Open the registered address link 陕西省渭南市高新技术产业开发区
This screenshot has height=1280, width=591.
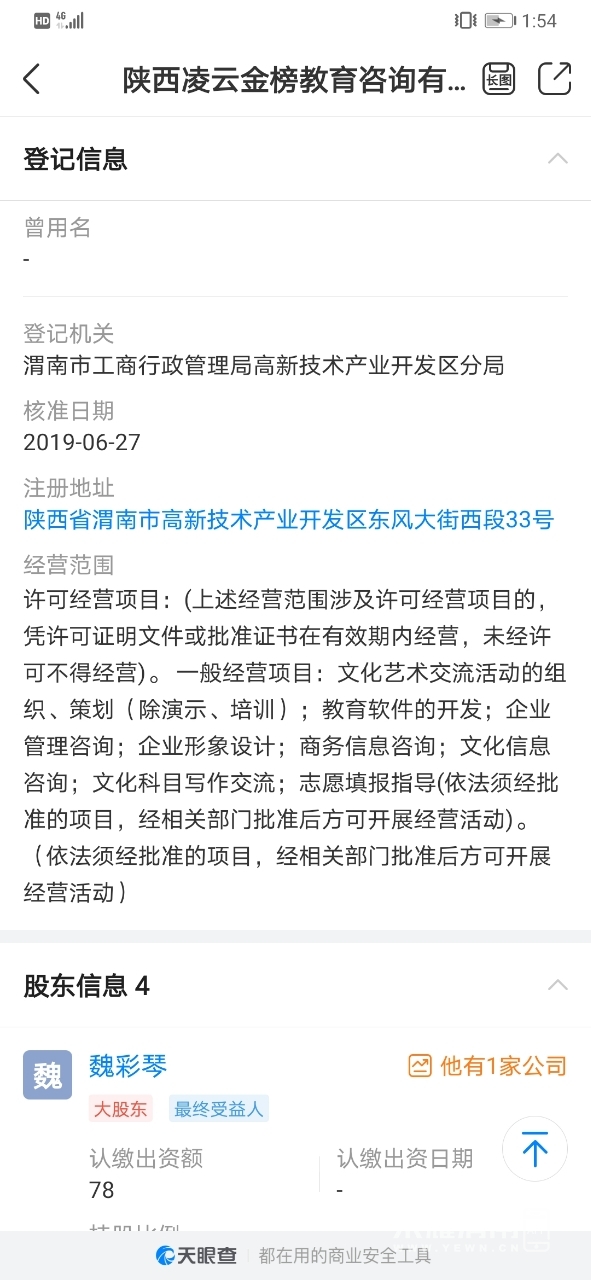point(288,520)
